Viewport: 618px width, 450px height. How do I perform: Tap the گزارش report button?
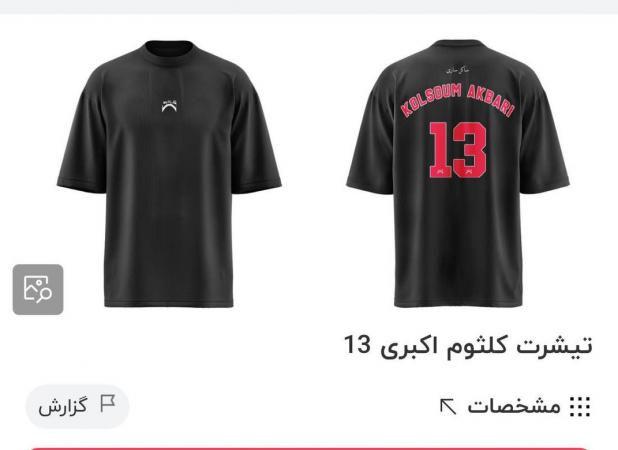pyautogui.click(x=77, y=406)
